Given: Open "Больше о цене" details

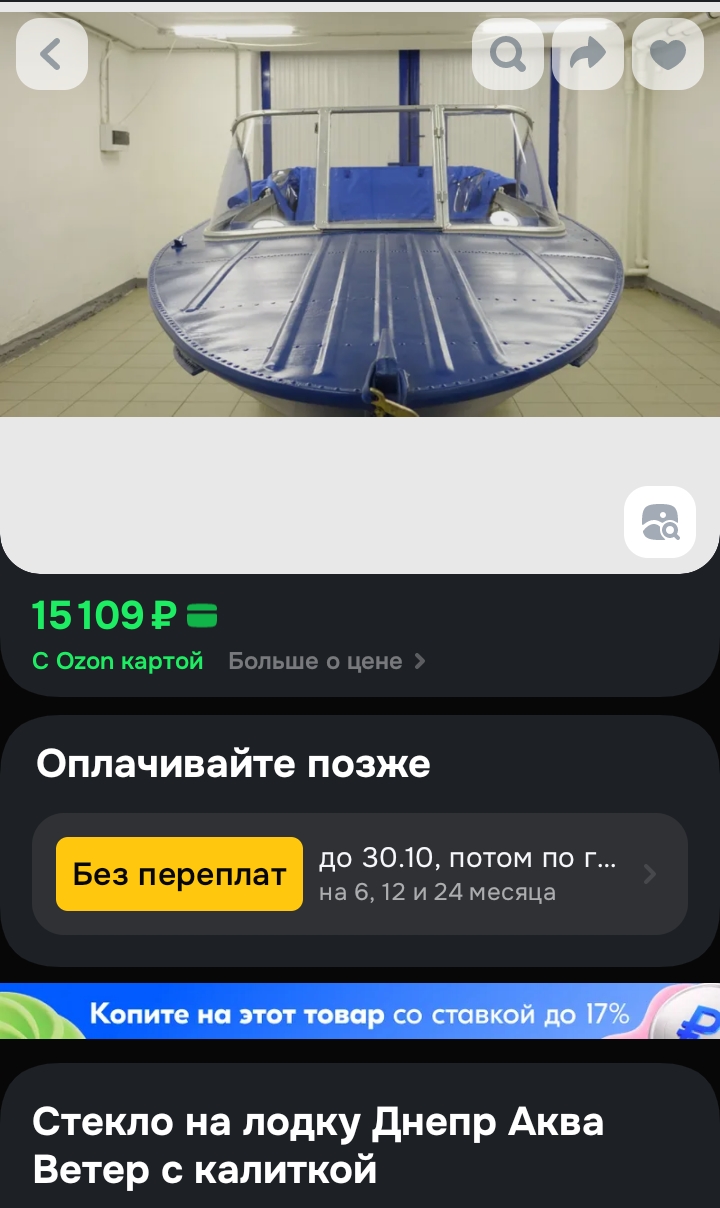Looking at the screenshot, I should coord(326,661).
